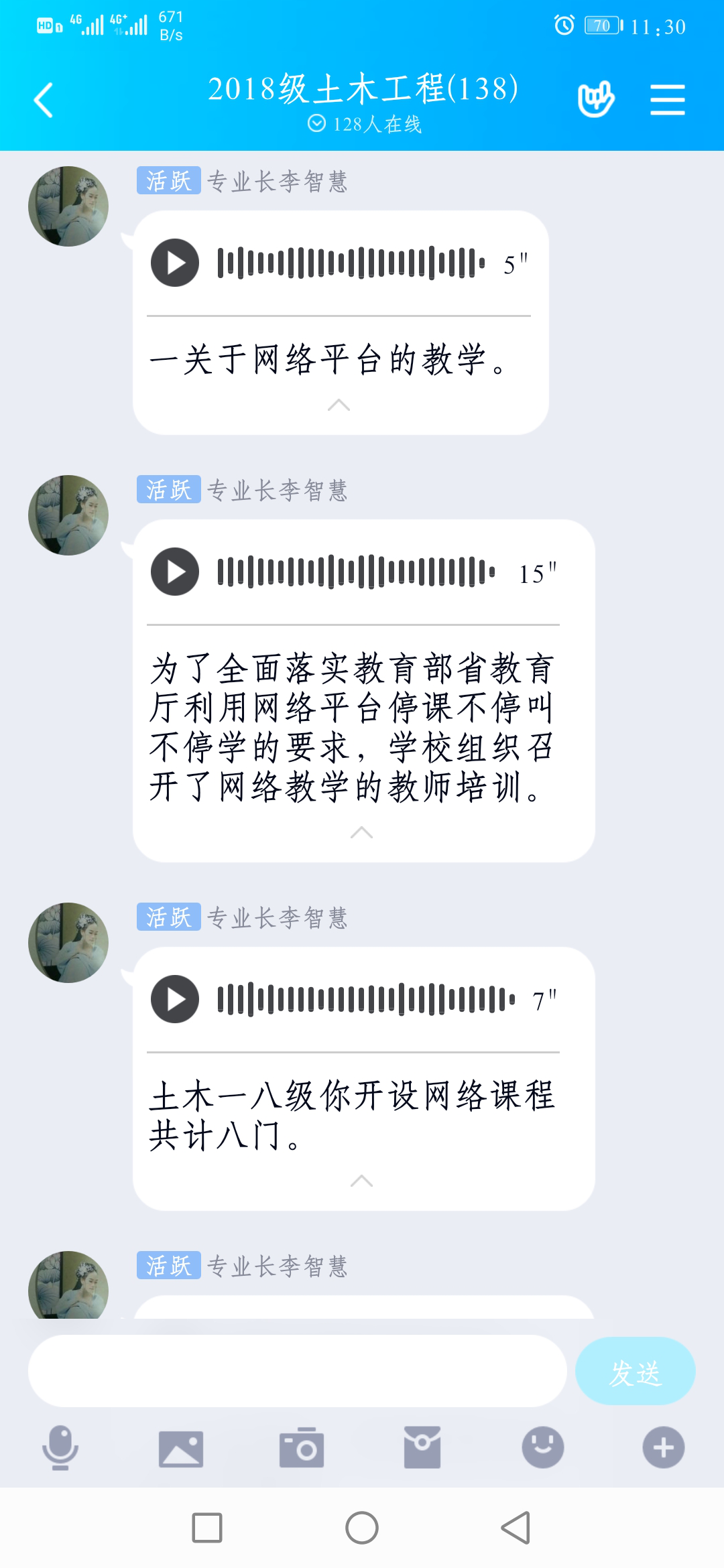Collapse transcript of the 5-second voice message
The width and height of the screenshot is (724, 1568).
(339, 405)
